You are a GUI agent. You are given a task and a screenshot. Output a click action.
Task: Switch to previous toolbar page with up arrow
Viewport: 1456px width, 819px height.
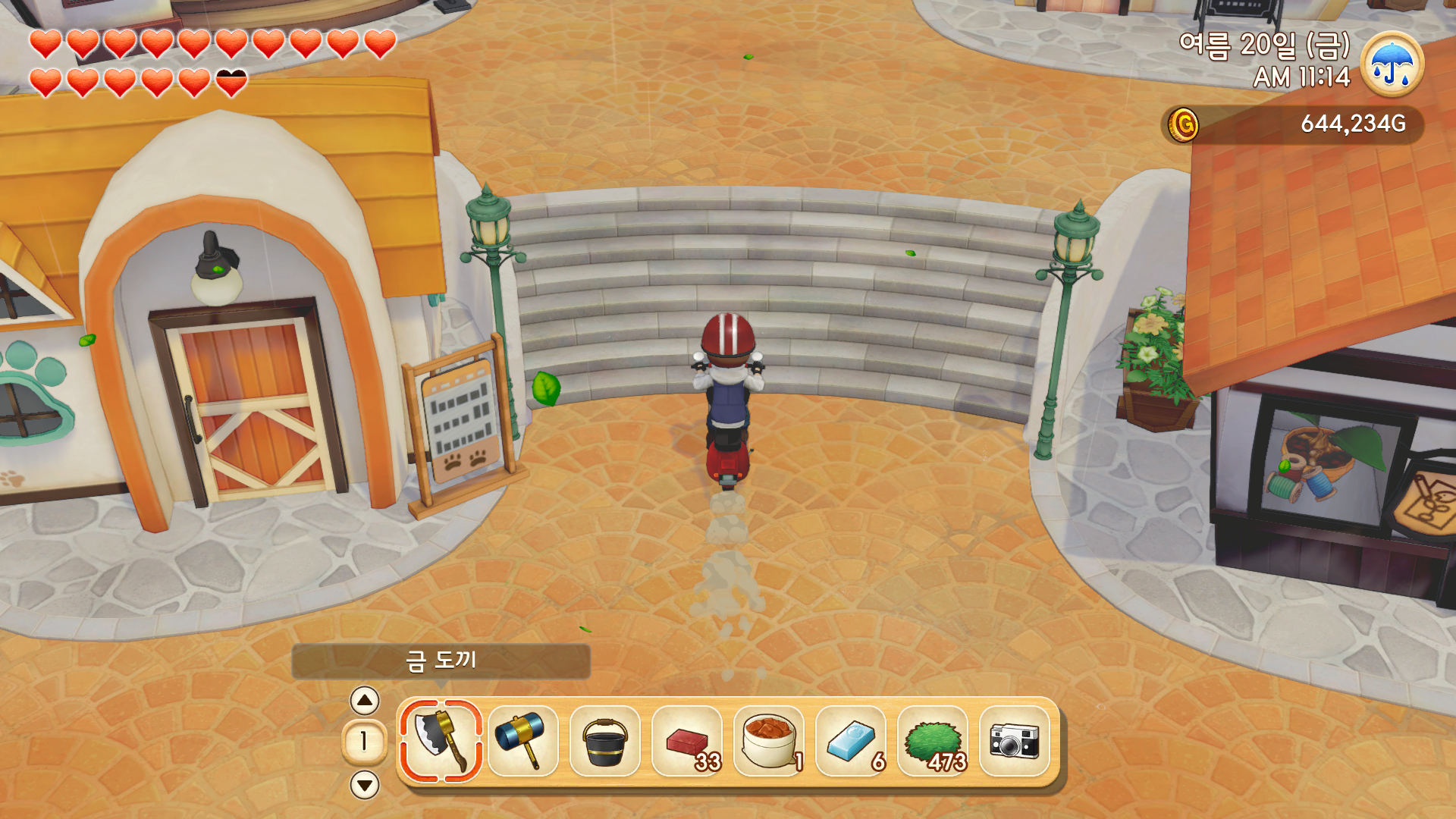(x=365, y=701)
